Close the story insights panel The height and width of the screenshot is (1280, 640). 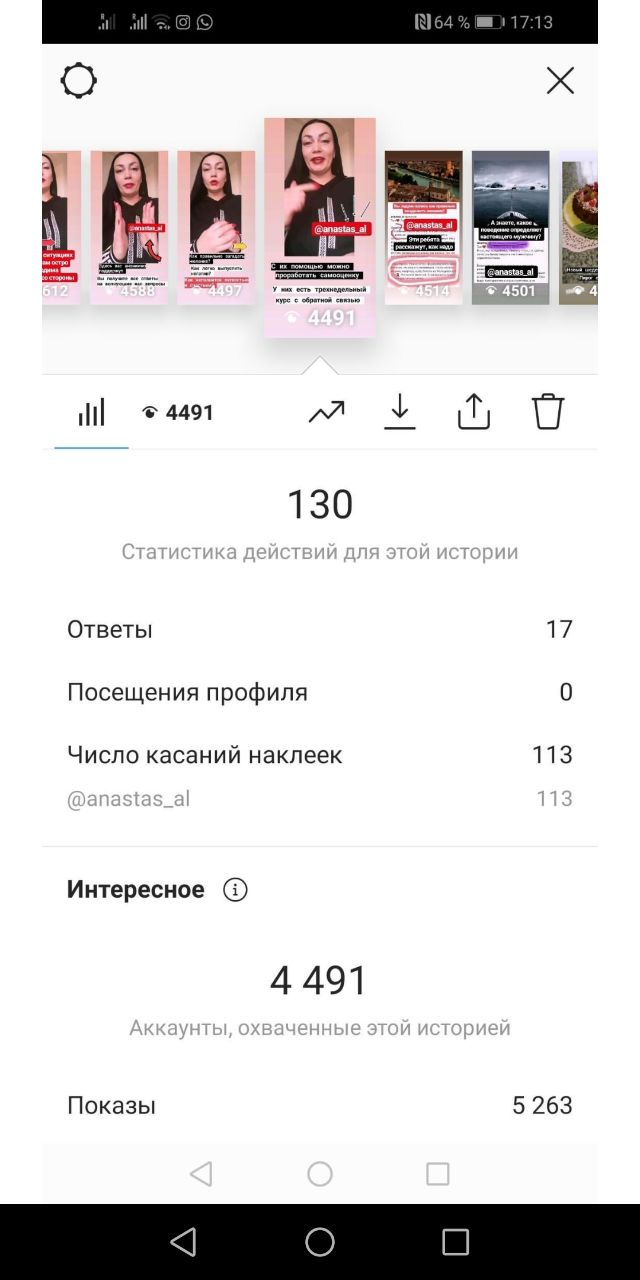[560, 81]
